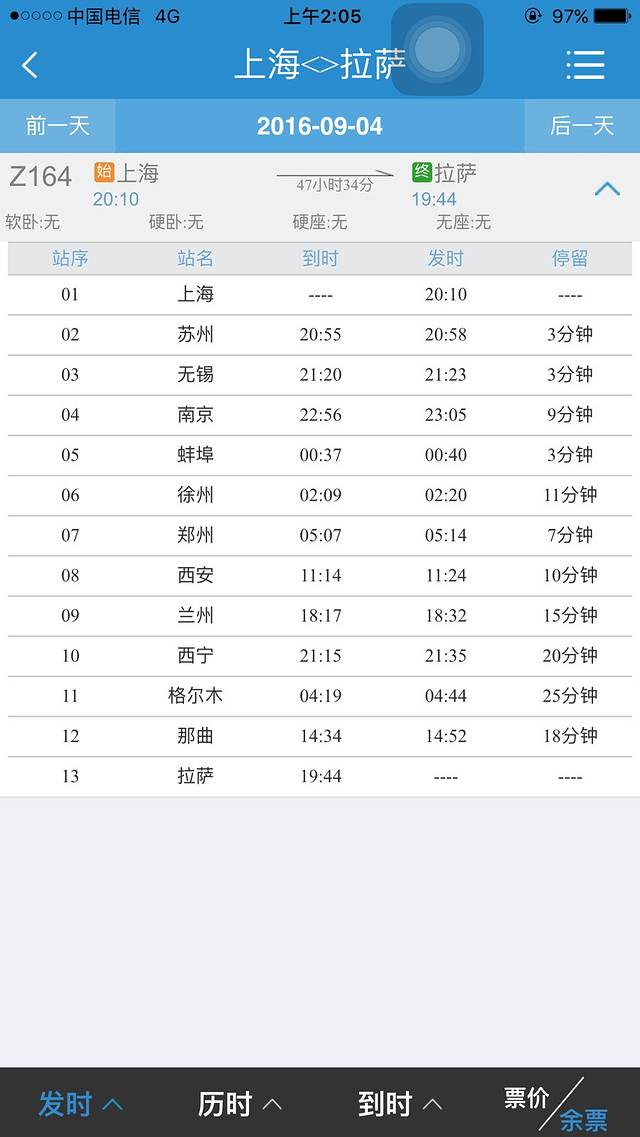Sort trains by duration (历时)

(x=240, y=1103)
